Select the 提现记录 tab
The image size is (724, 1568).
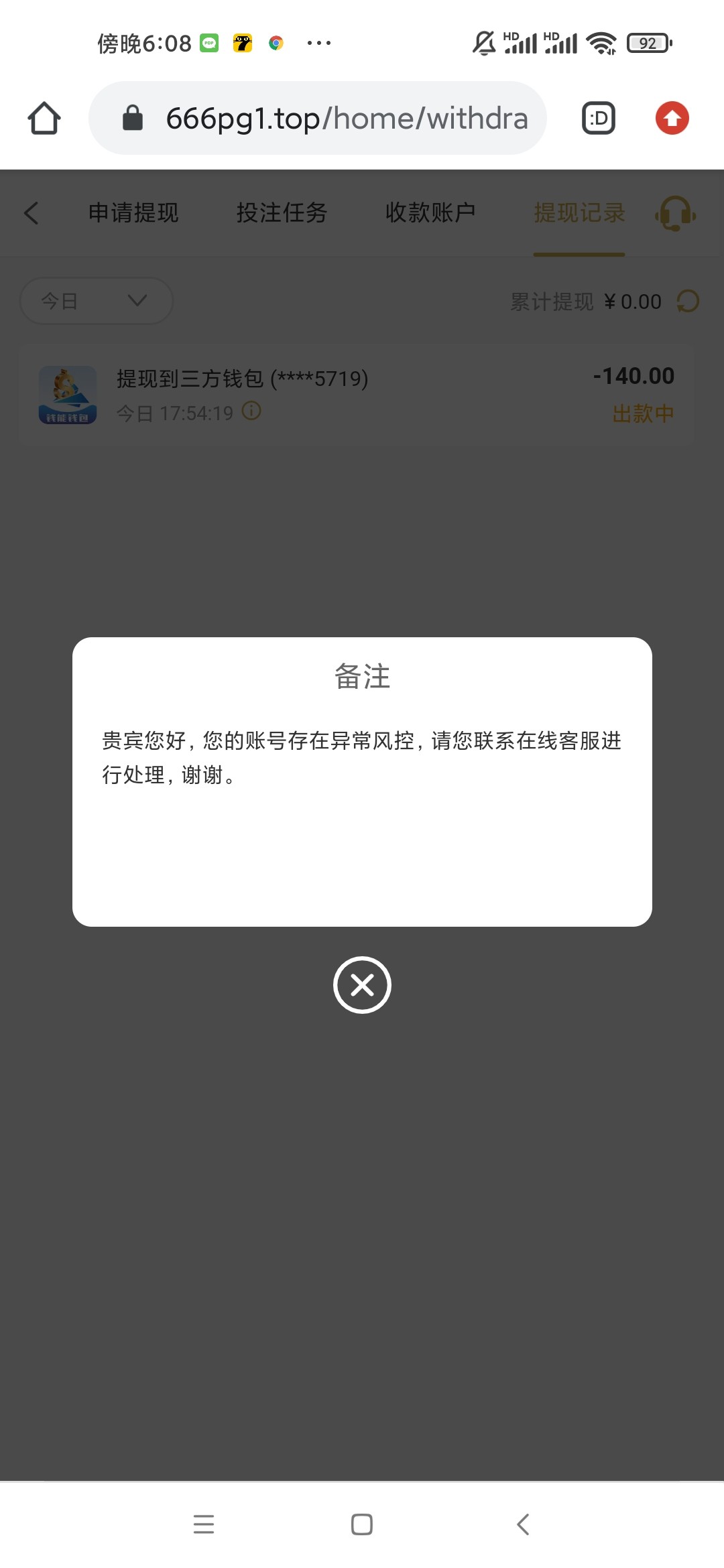[x=579, y=213]
